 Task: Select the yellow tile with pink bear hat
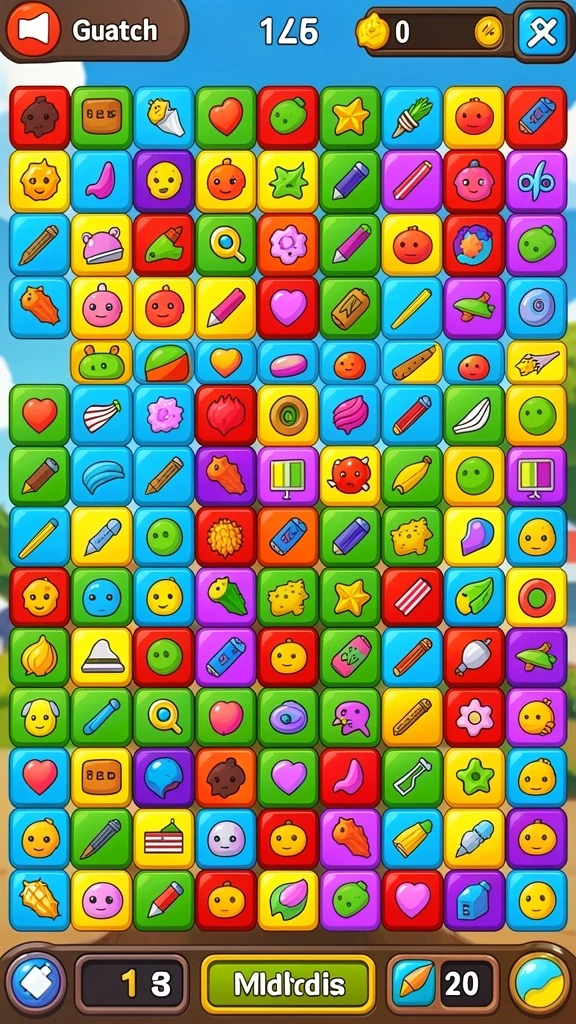(x=101, y=244)
